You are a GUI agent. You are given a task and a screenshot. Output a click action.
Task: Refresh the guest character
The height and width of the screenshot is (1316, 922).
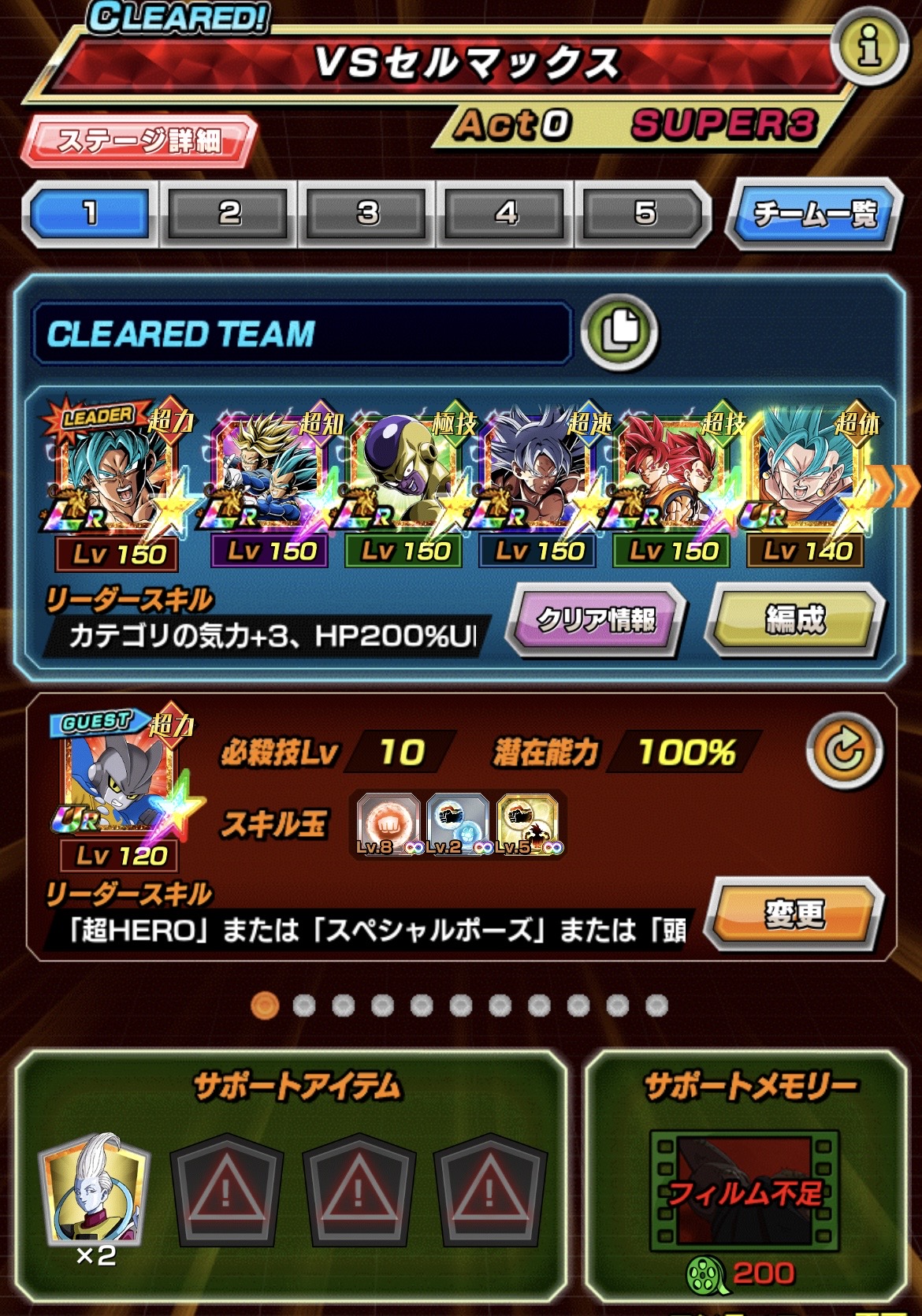844,751
